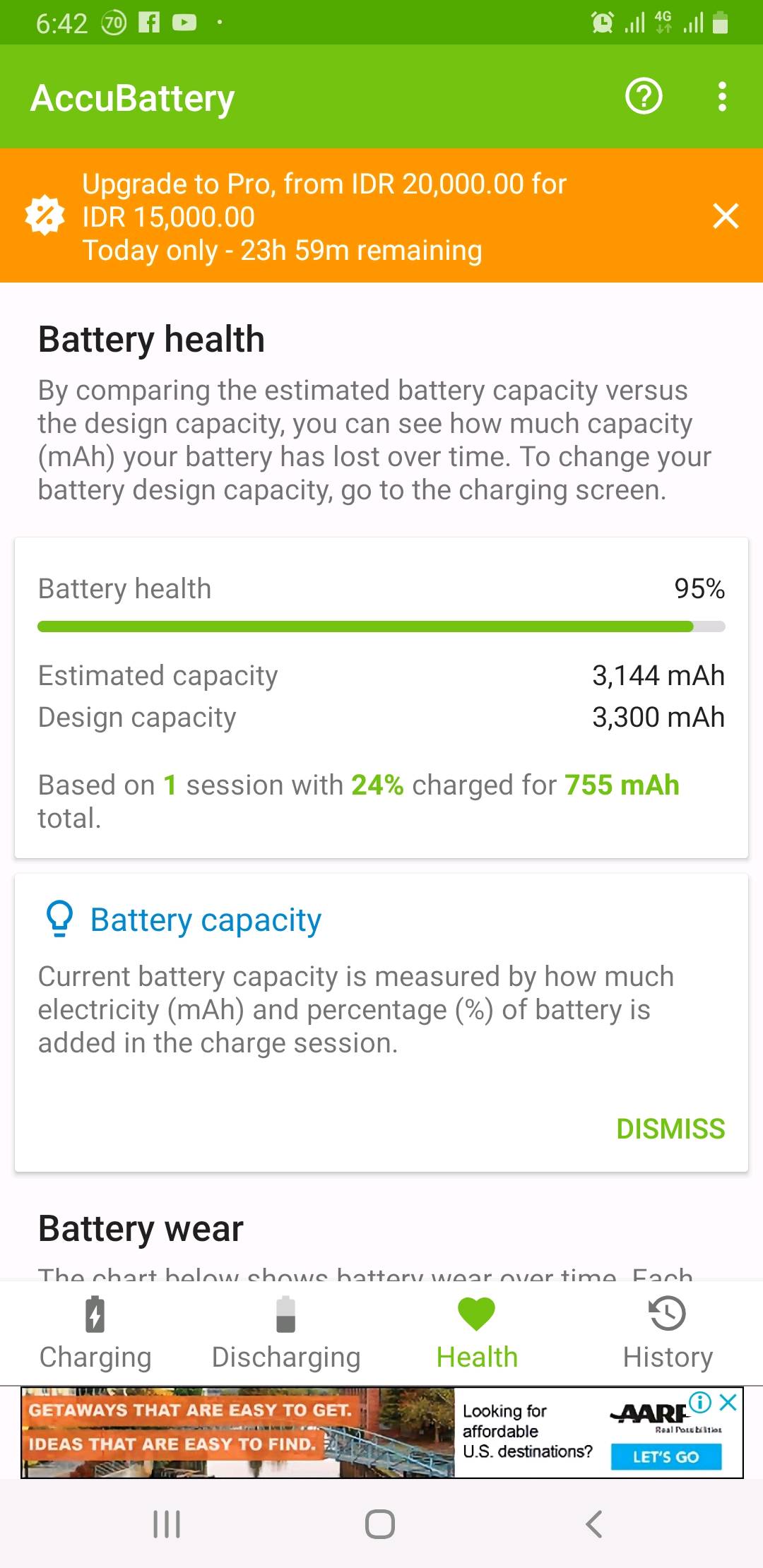The height and width of the screenshot is (1568, 763).
Task: Tap the discount badge on the banner
Action: pos(45,216)
